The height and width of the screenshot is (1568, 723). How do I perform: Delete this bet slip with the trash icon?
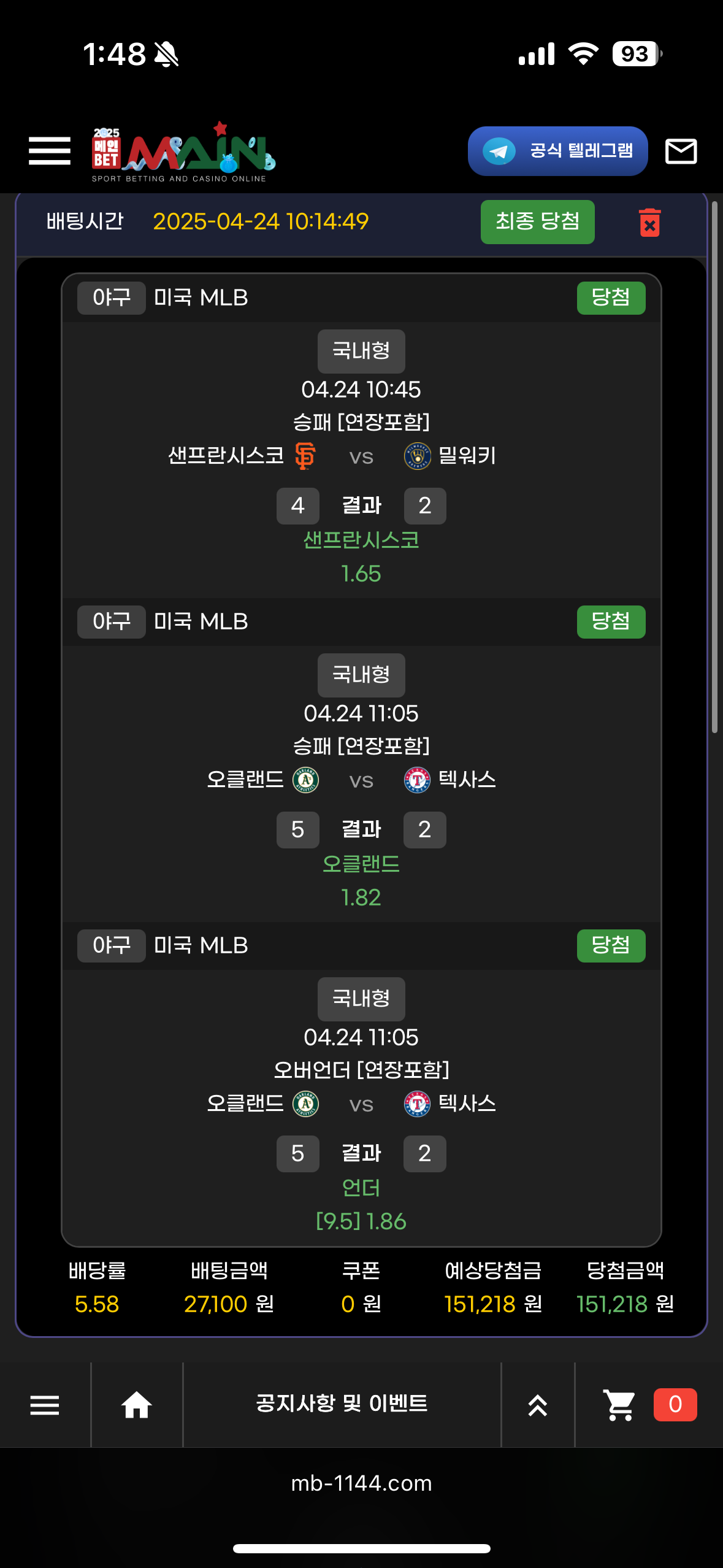click(649, 222)
